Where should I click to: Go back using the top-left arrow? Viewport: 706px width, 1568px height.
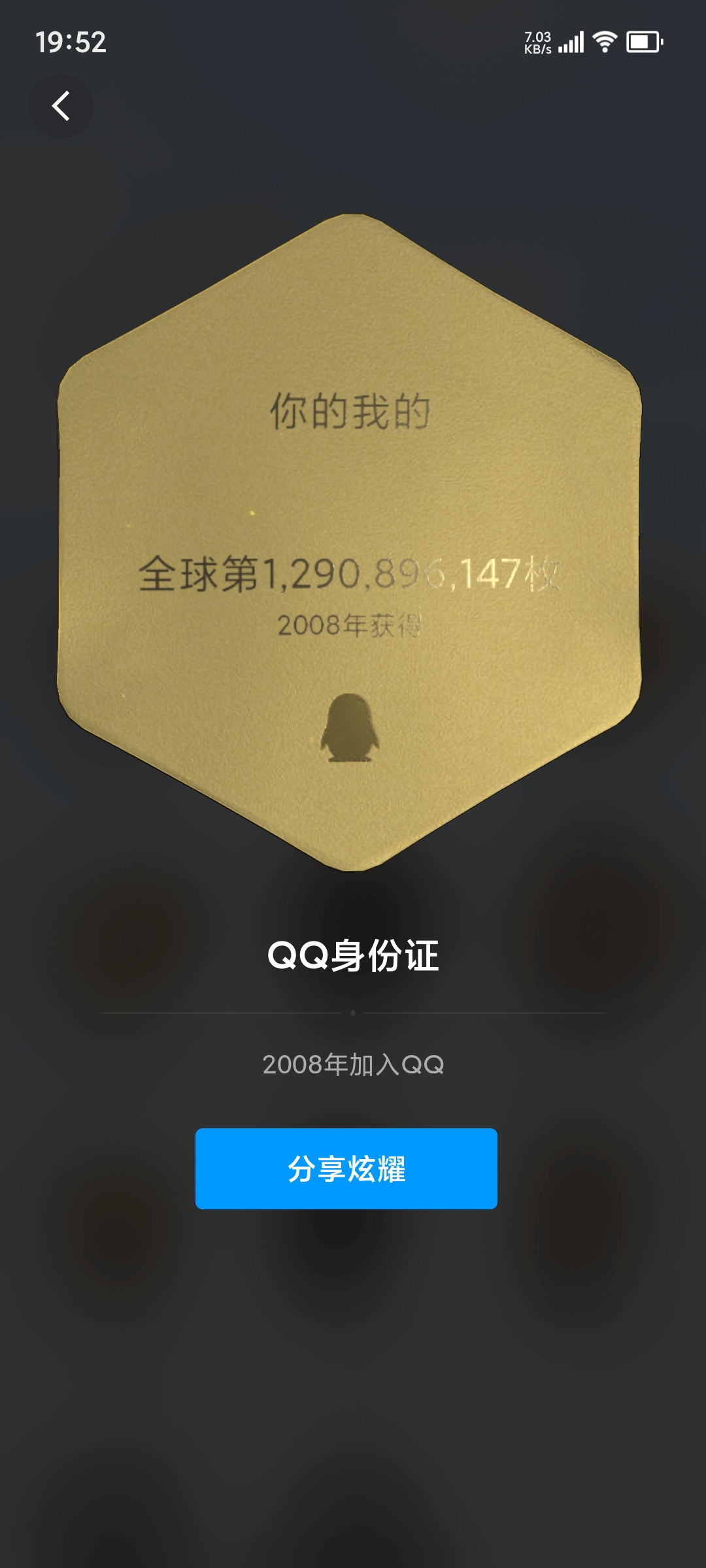(61, 106)
